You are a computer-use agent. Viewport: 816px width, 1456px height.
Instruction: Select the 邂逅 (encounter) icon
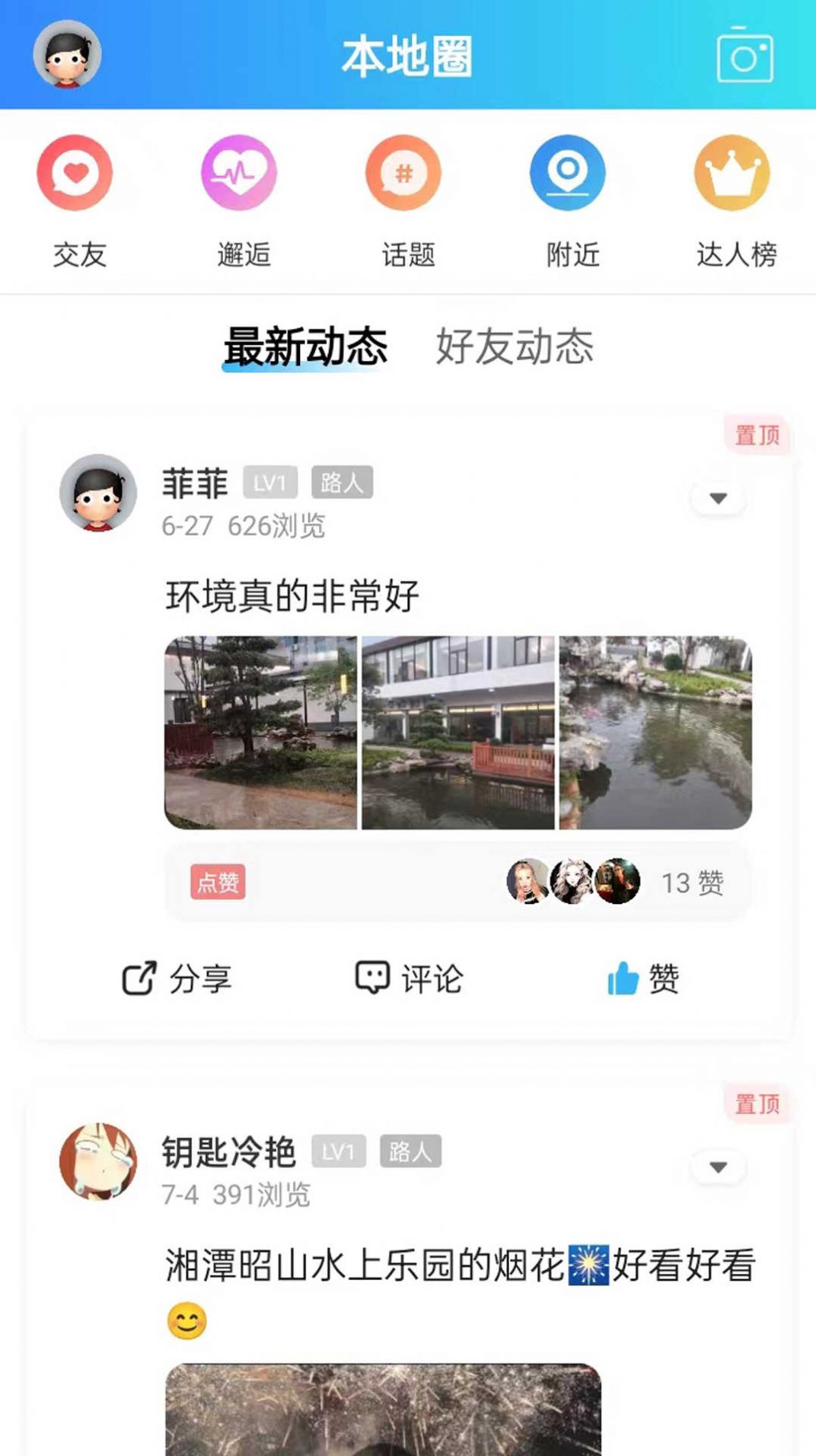(x=239, y=172)
